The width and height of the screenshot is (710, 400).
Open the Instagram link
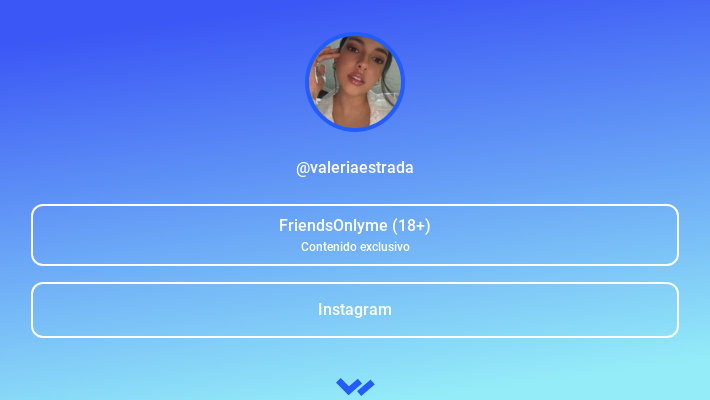[355, 310]
